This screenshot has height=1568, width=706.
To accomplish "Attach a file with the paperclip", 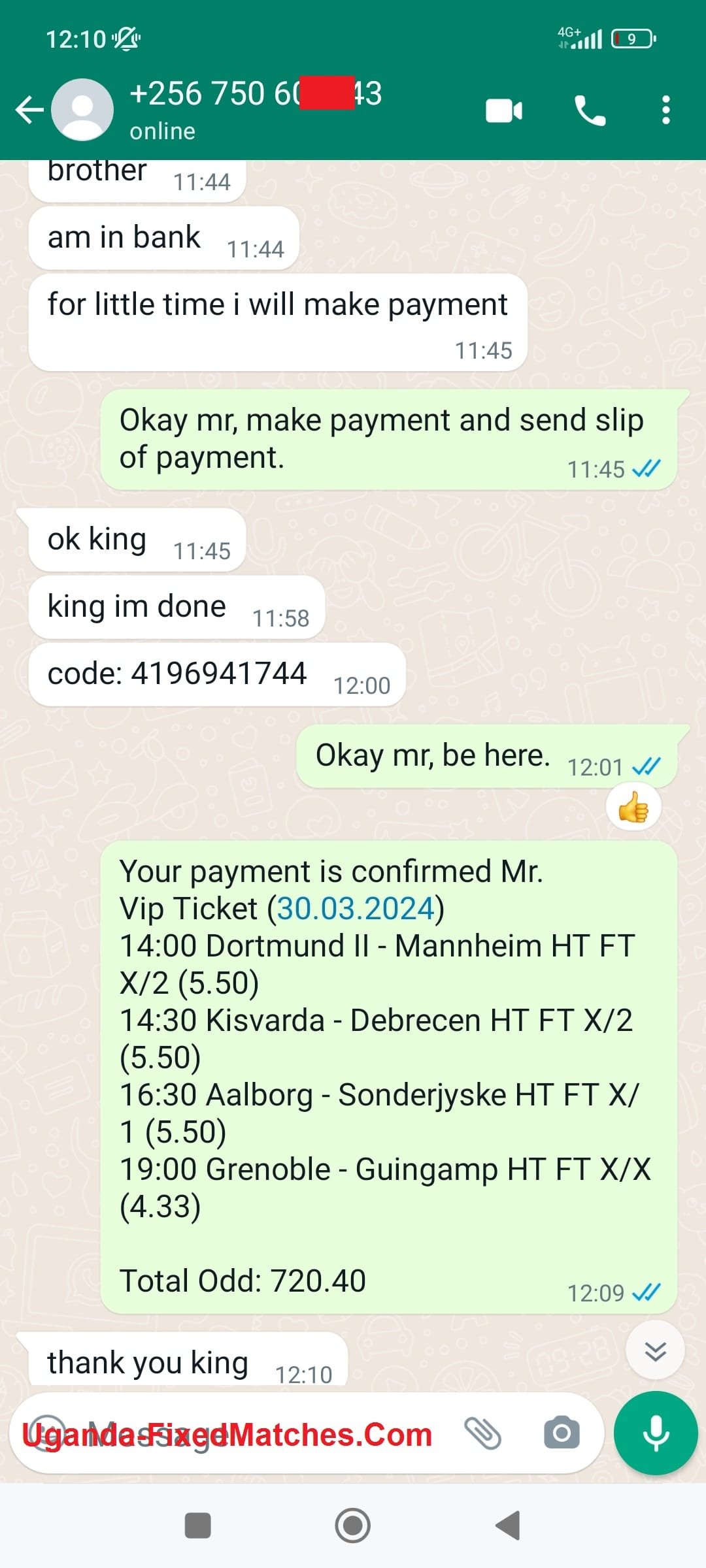I will tap(483, 1433).
